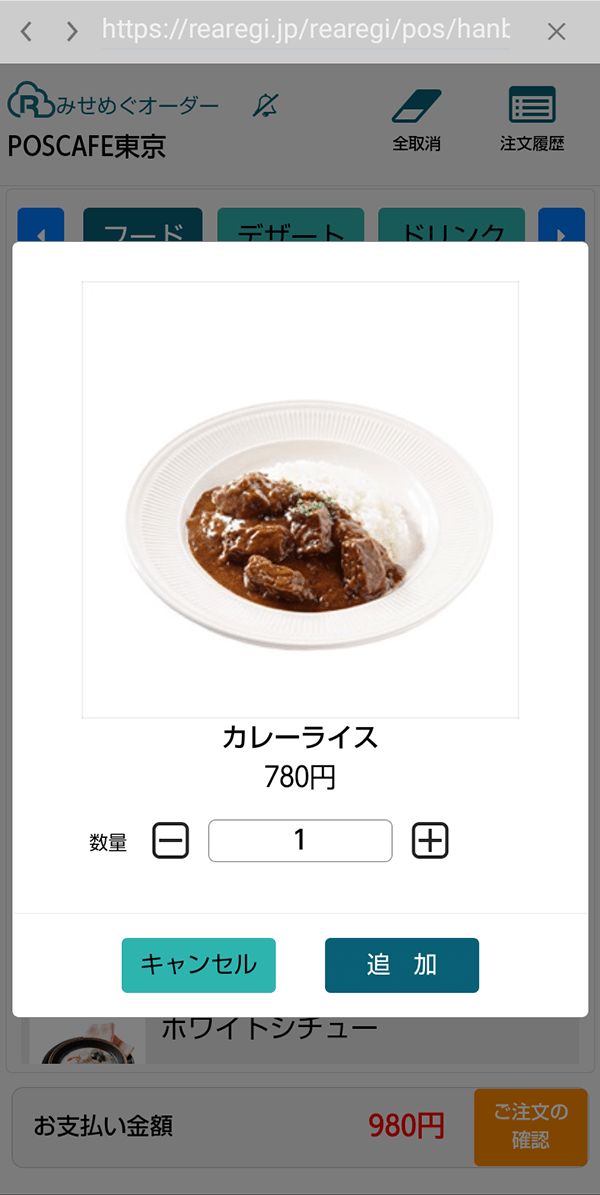The height and width of the screenshot is (1195, 600).
Task: Decrease curry rice quantity with minus button
Action: (x=171, y=841)
